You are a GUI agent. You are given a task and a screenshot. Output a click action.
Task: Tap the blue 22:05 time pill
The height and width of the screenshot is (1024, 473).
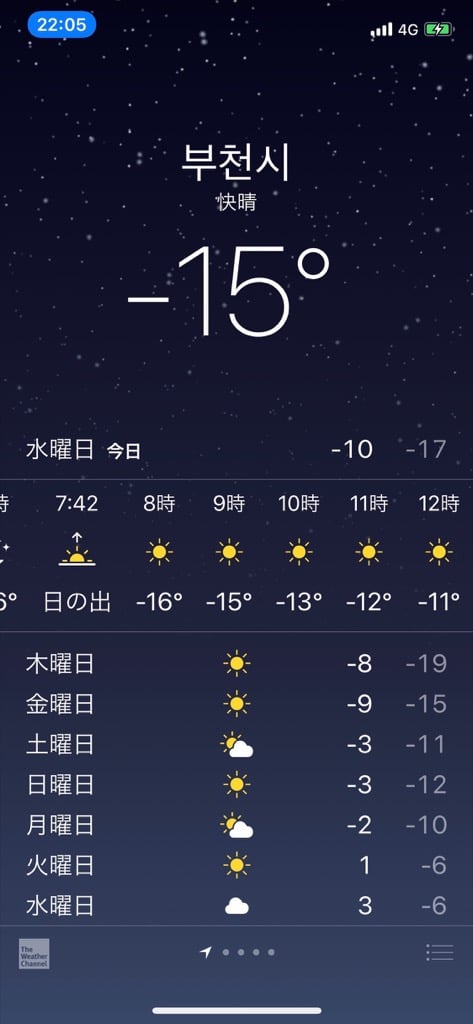(61, 25)
